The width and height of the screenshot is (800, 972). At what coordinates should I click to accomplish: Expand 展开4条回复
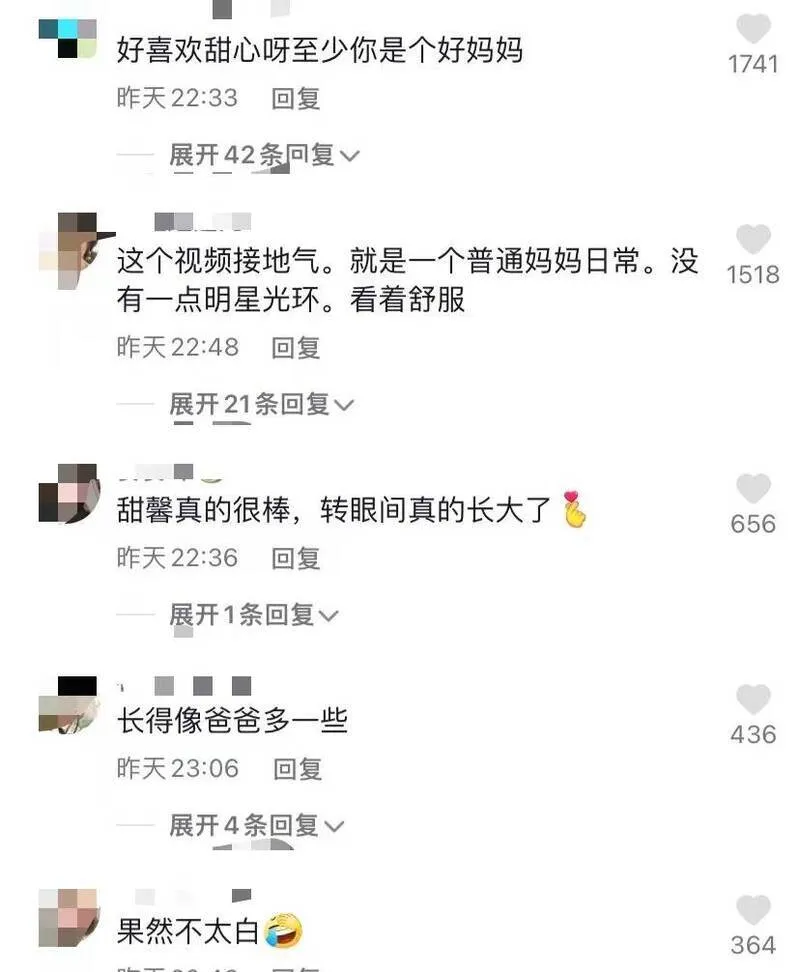point(256,825)
